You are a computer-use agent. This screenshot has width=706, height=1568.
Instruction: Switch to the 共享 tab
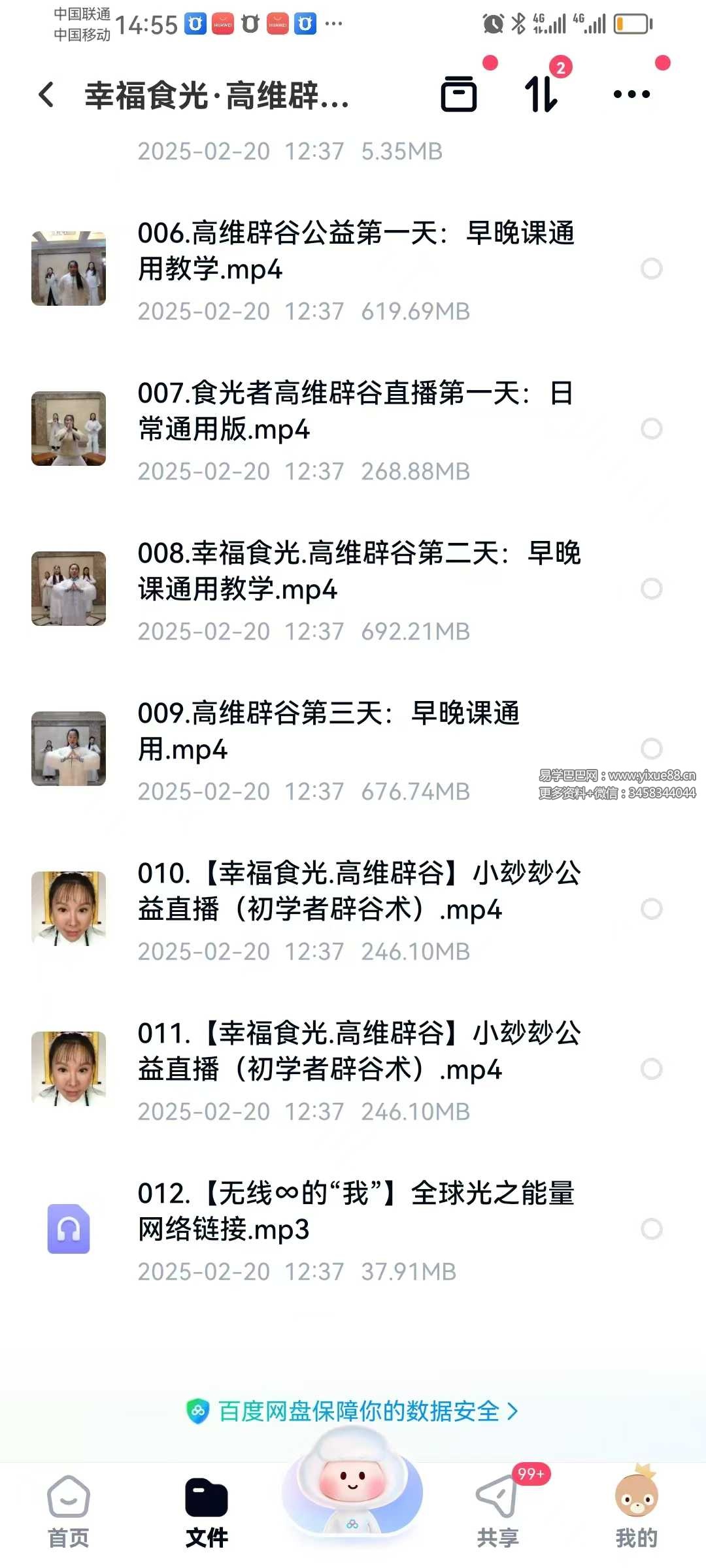point(498,1511)
